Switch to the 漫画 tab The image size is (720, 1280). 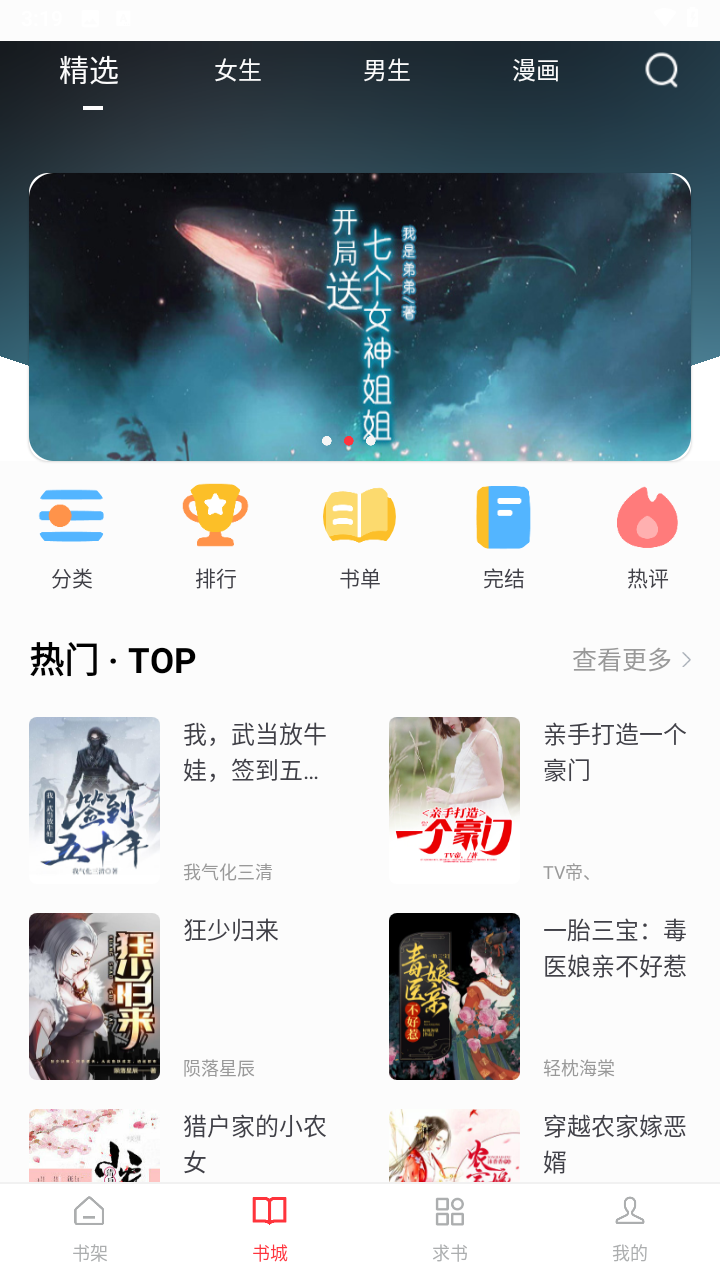pyautogui.click(x=536, y=70)
